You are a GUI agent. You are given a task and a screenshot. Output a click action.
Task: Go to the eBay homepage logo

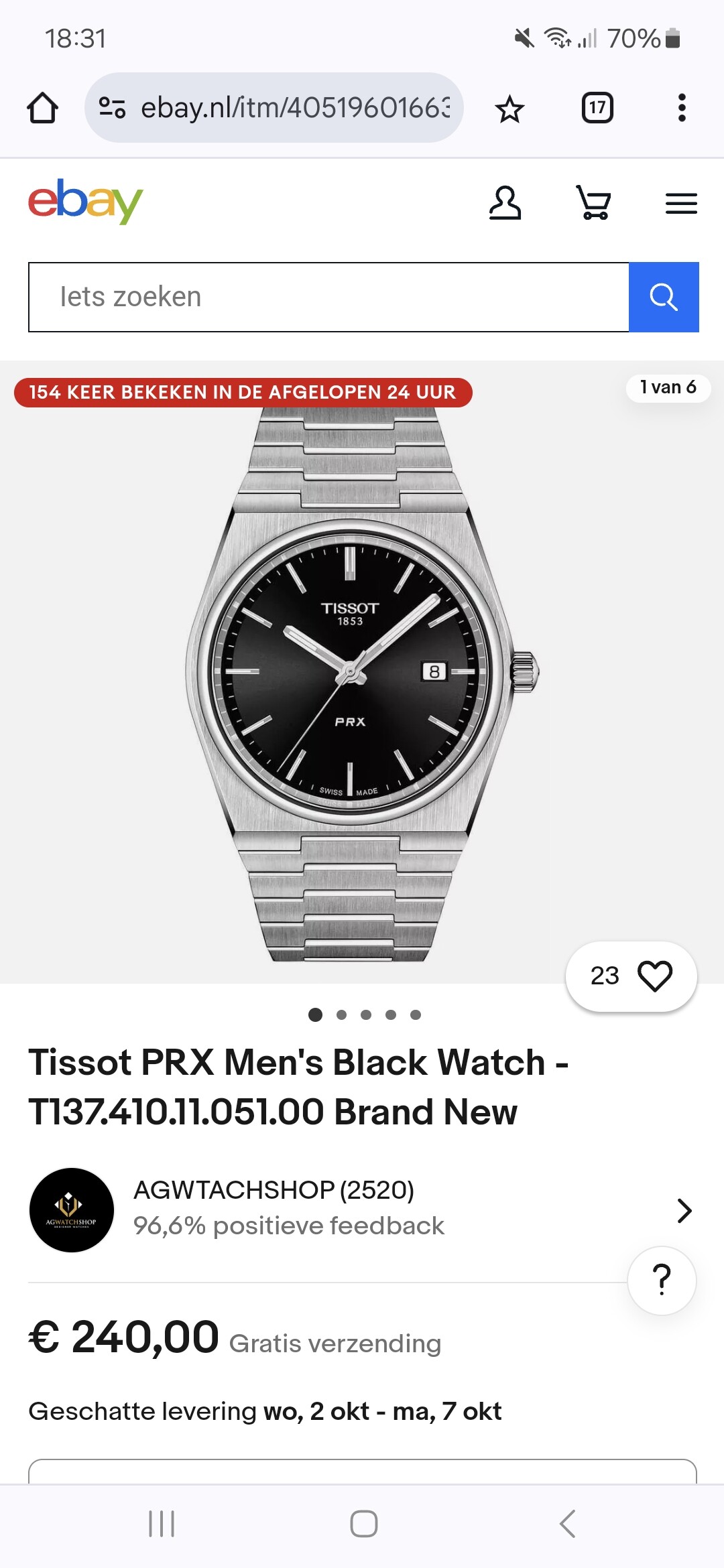point(85,201)
